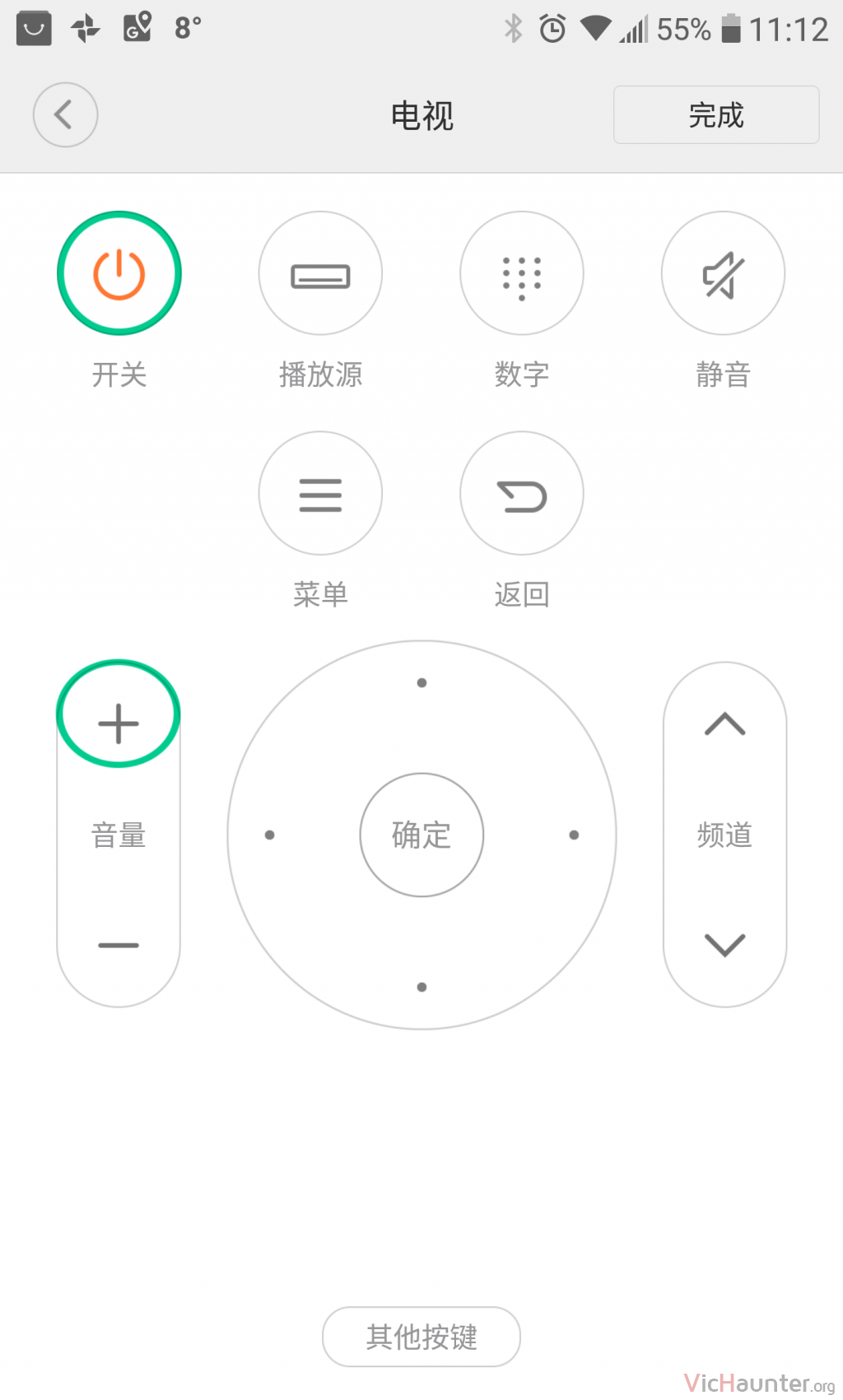Decrease volume with the minus button
The image size is (843, 1400).
tap(119, 945)
